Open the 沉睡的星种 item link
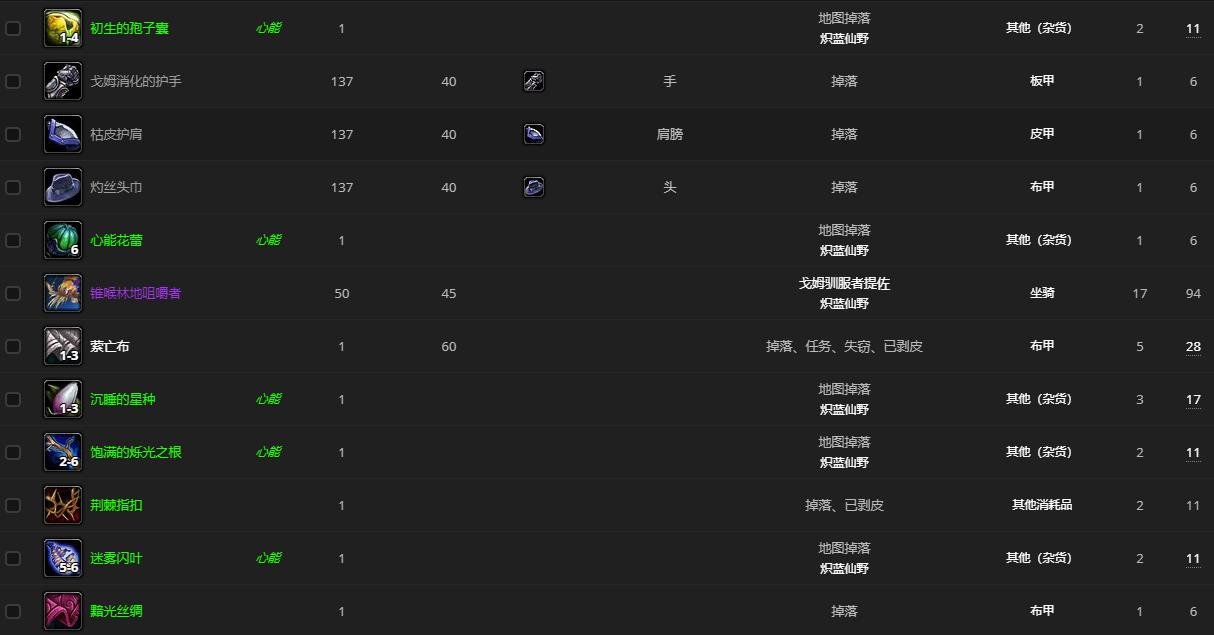This screenshot has width=1214, height=635. (x=122, y=399)
